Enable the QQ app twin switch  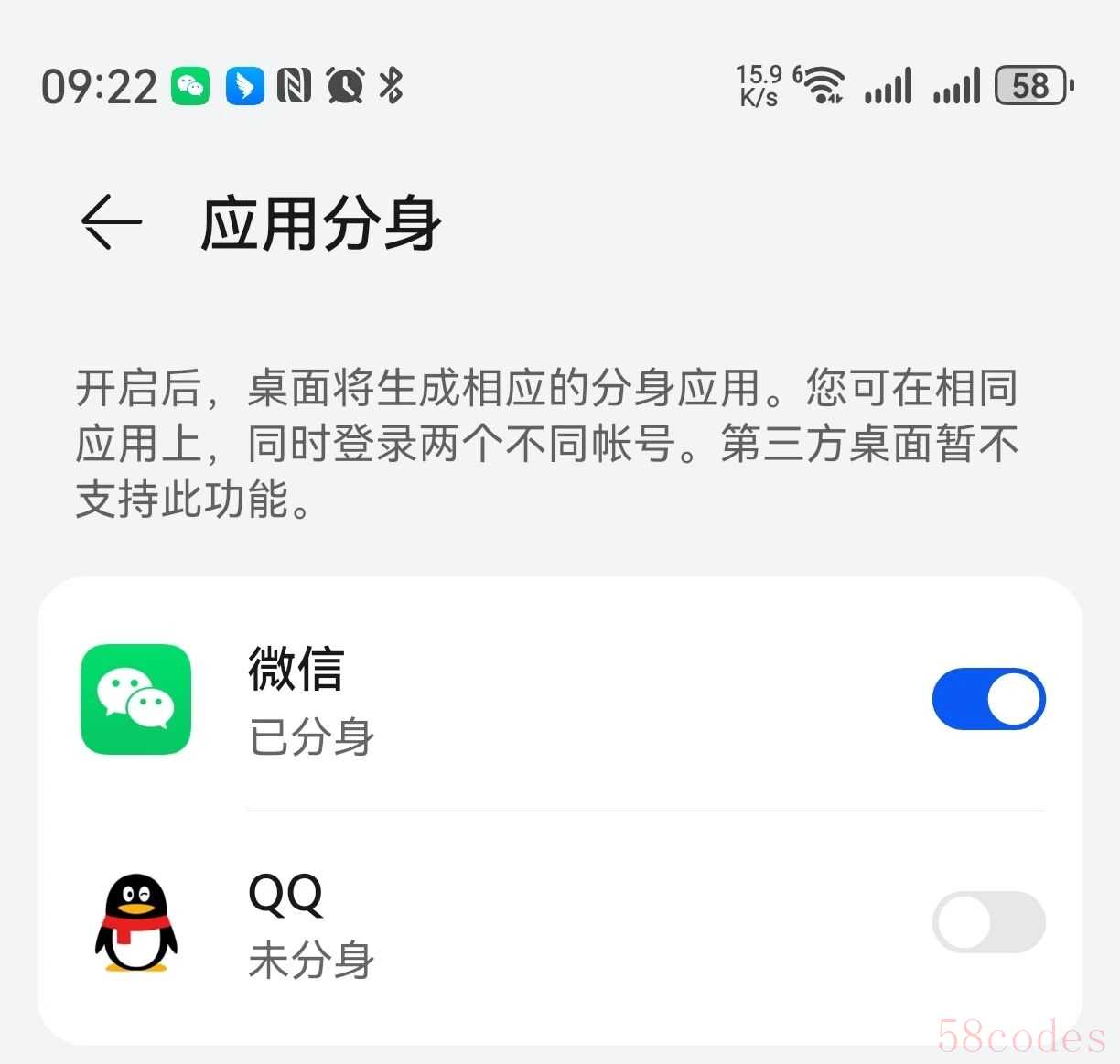coord(988,922)
